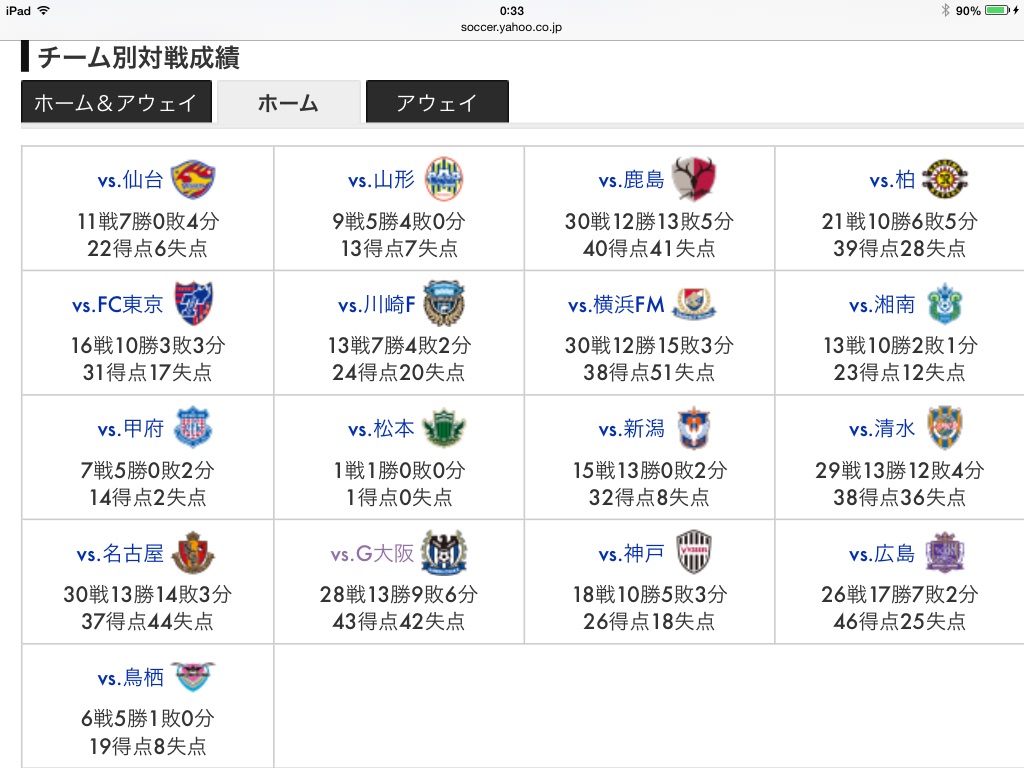1024x768 pixels.
Task: View the vs.神戸 matchup
Action: point(631,555)
